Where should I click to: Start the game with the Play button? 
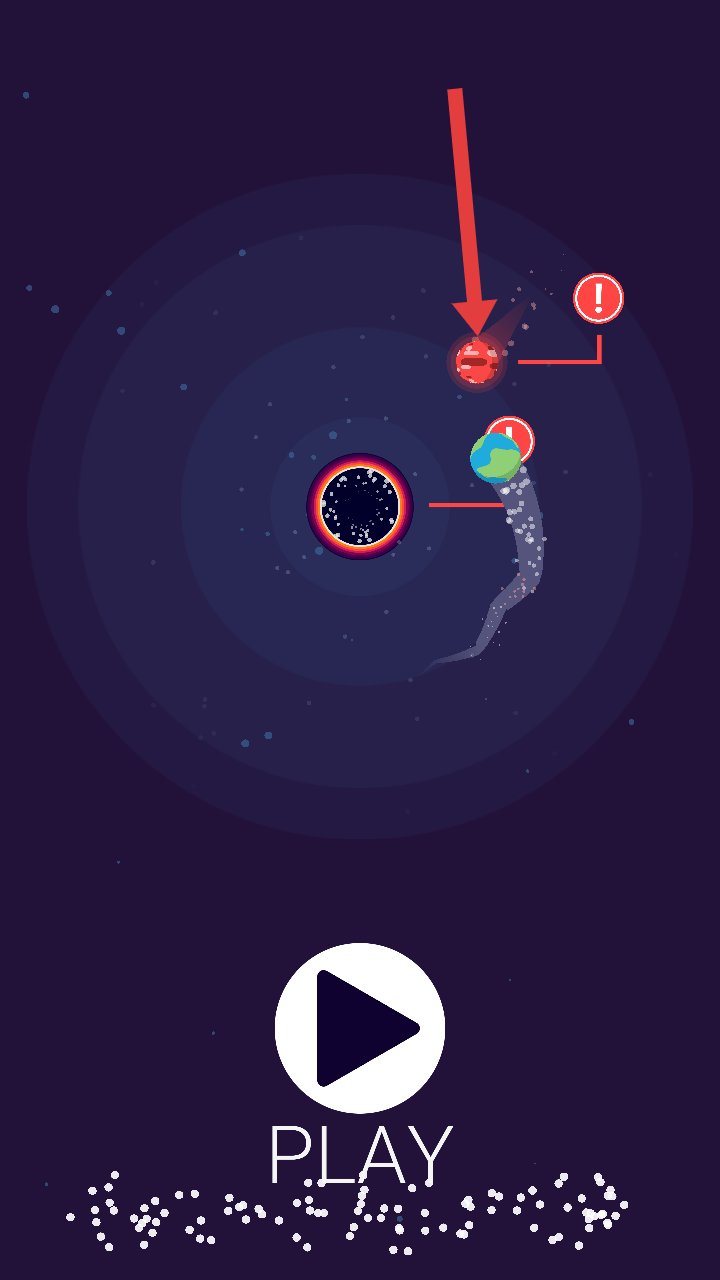(x=360, y=1028)
